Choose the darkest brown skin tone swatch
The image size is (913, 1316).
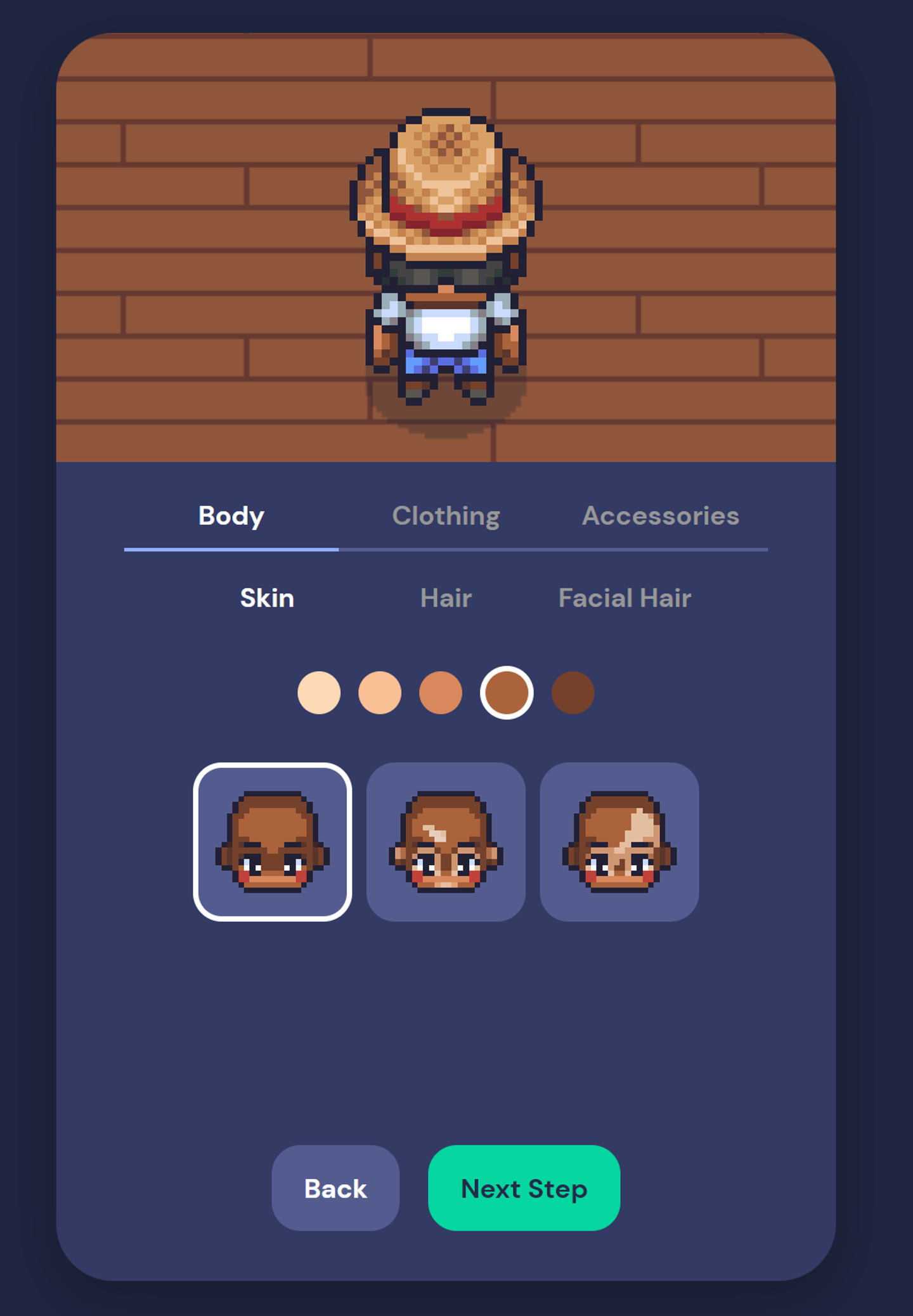(573, 693)
